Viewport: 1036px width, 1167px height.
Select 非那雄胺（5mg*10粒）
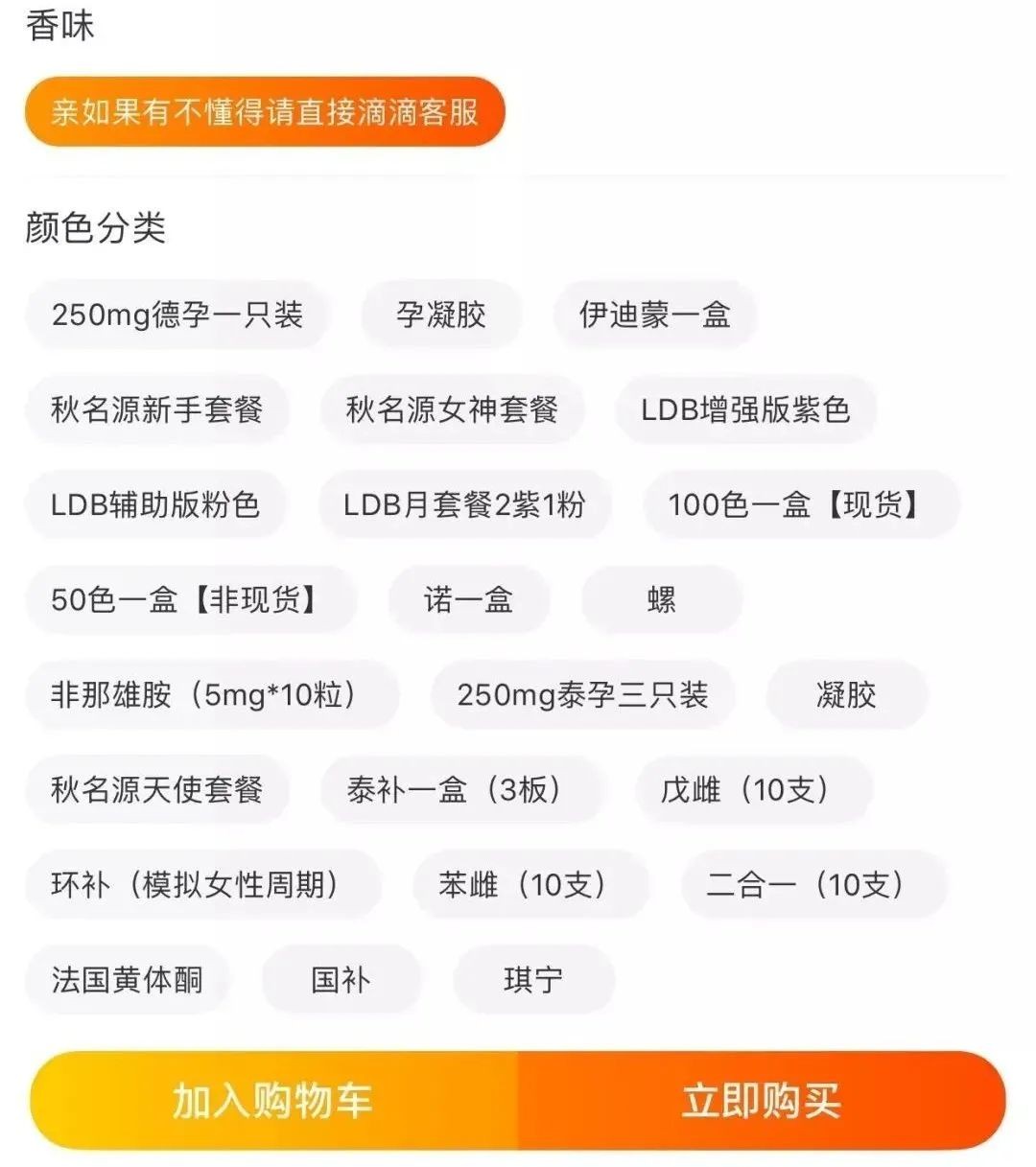(211, 694)
